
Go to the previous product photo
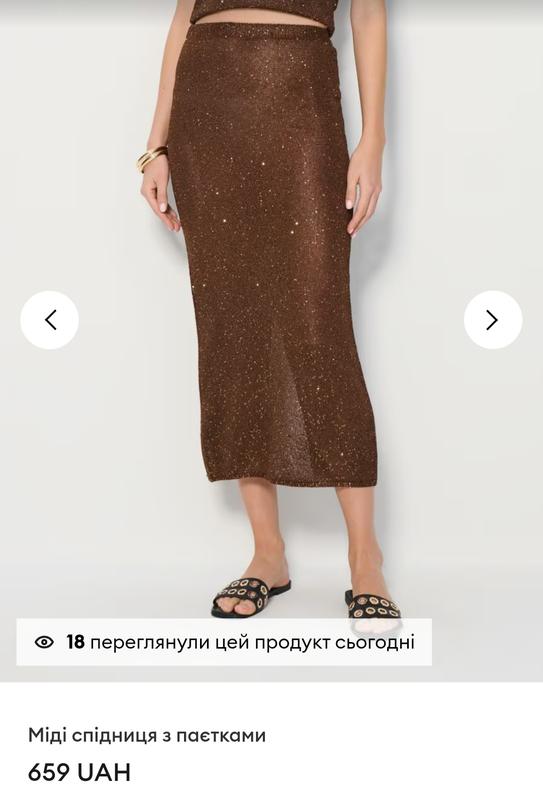click(x=50, y=320)
